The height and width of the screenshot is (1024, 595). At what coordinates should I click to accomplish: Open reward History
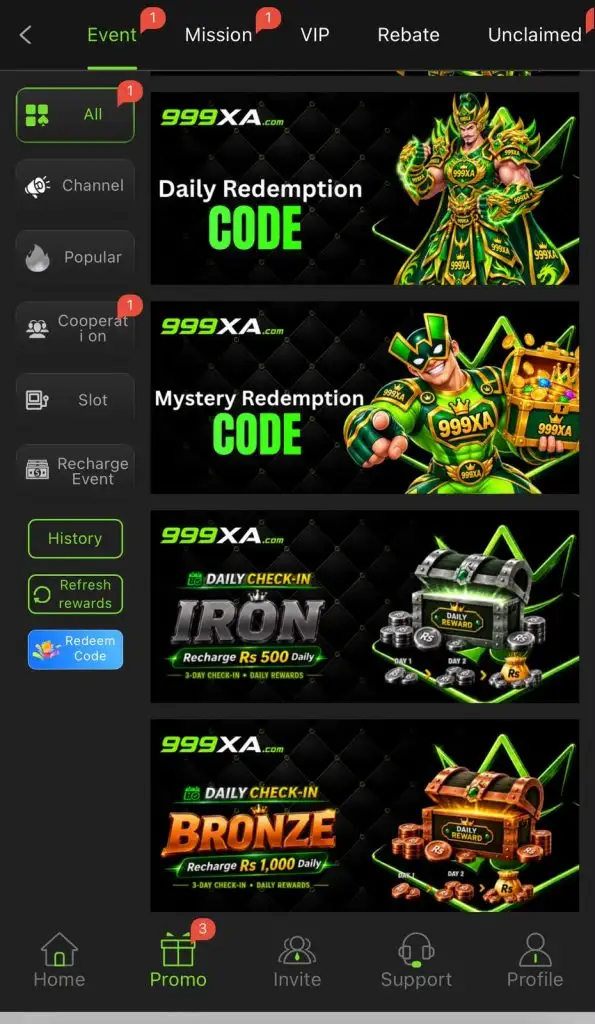(x=75, y=539)
